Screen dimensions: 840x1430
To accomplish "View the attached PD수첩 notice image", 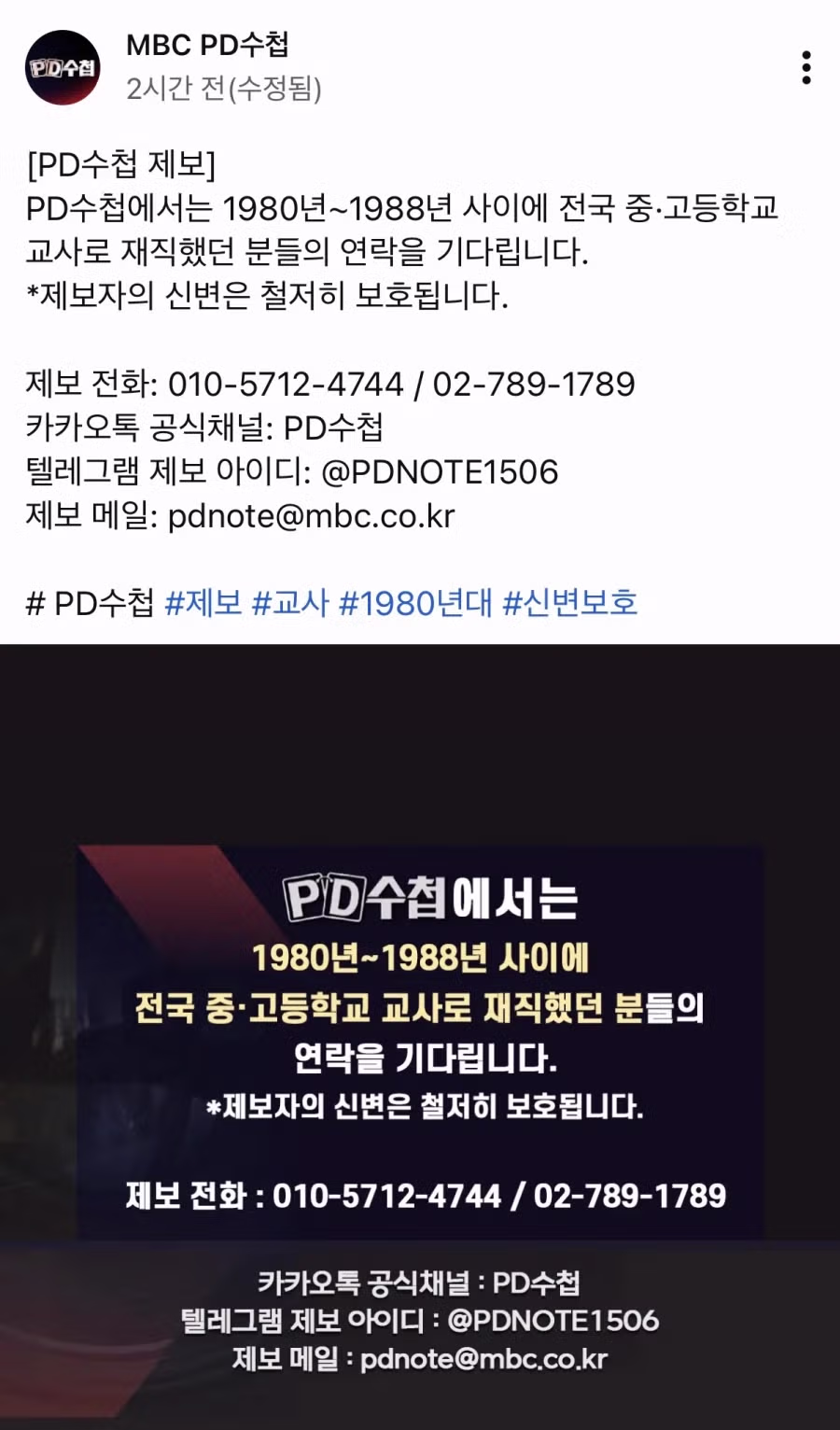I will [420, 1037].
